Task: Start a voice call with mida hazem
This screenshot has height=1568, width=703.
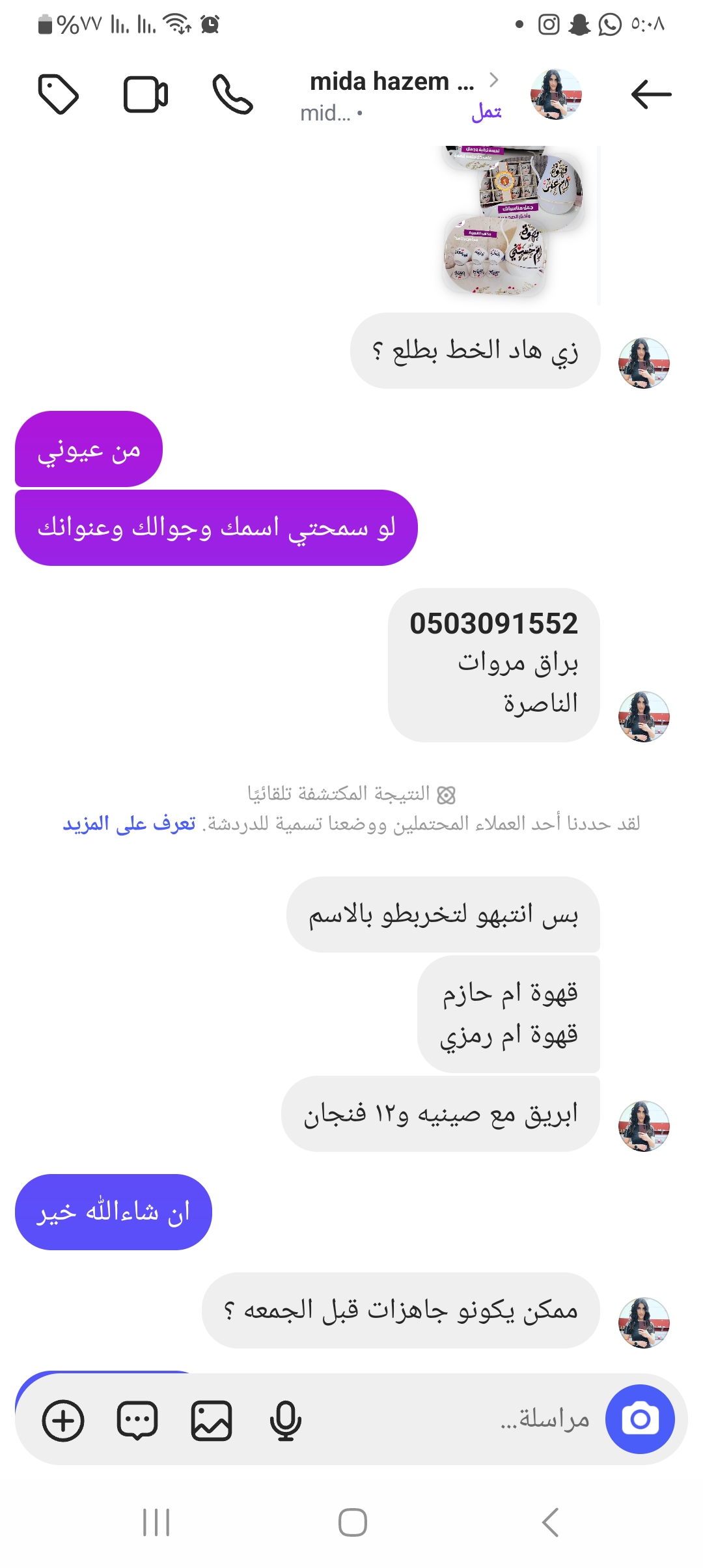Action: click(x=232, y=94)
